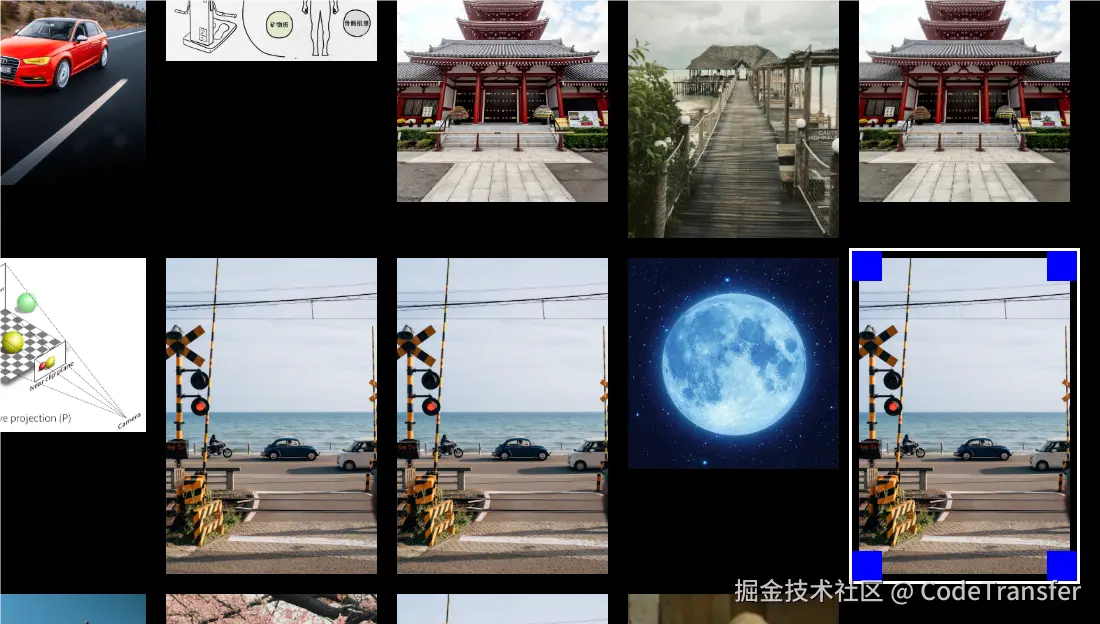Viewport: 1100px width, 624px height.
Task: Select the human body sketch image
Action: (271, 30)
